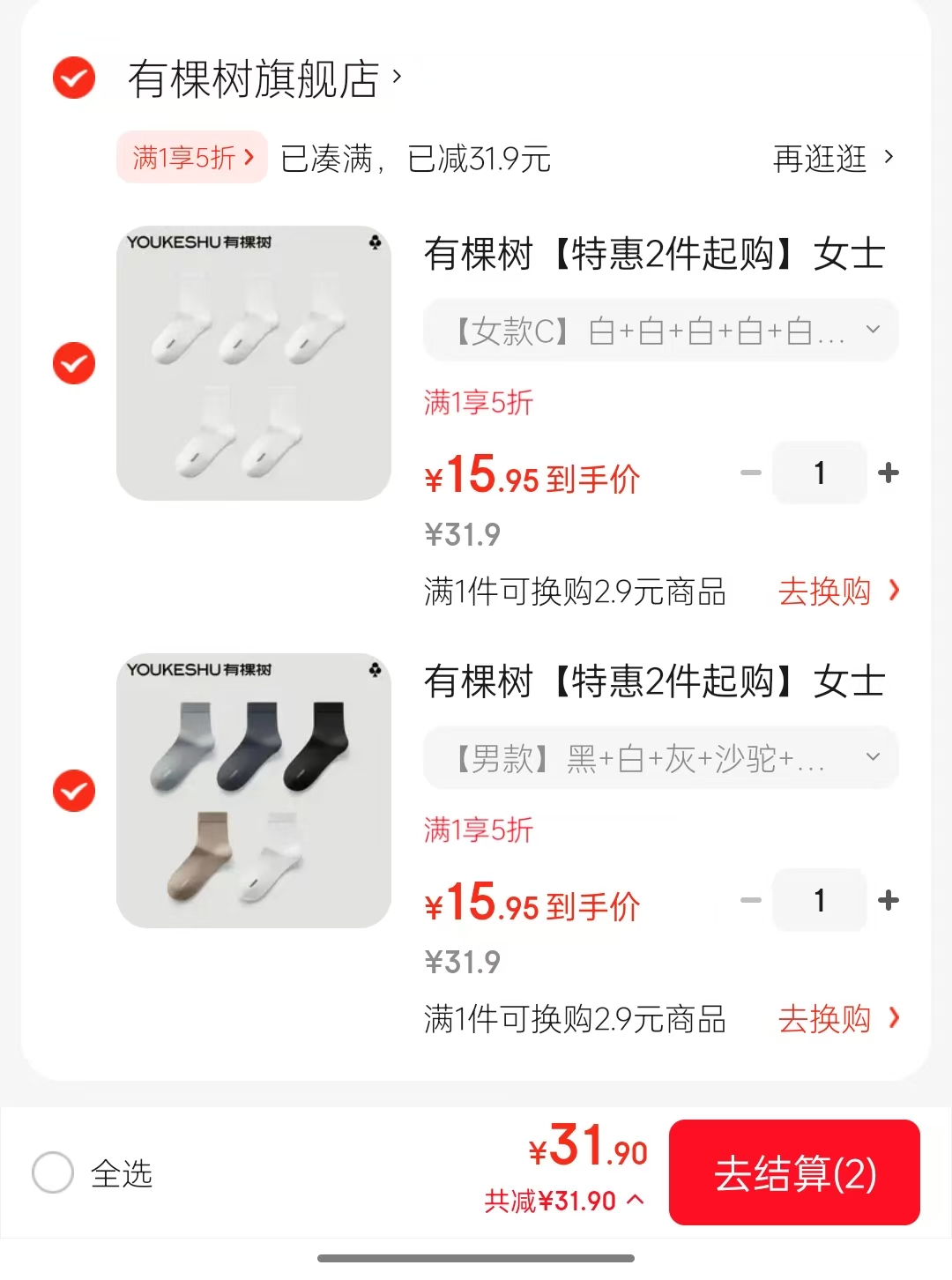
Task: Open the multicolor socks product image
Action: 254,791
